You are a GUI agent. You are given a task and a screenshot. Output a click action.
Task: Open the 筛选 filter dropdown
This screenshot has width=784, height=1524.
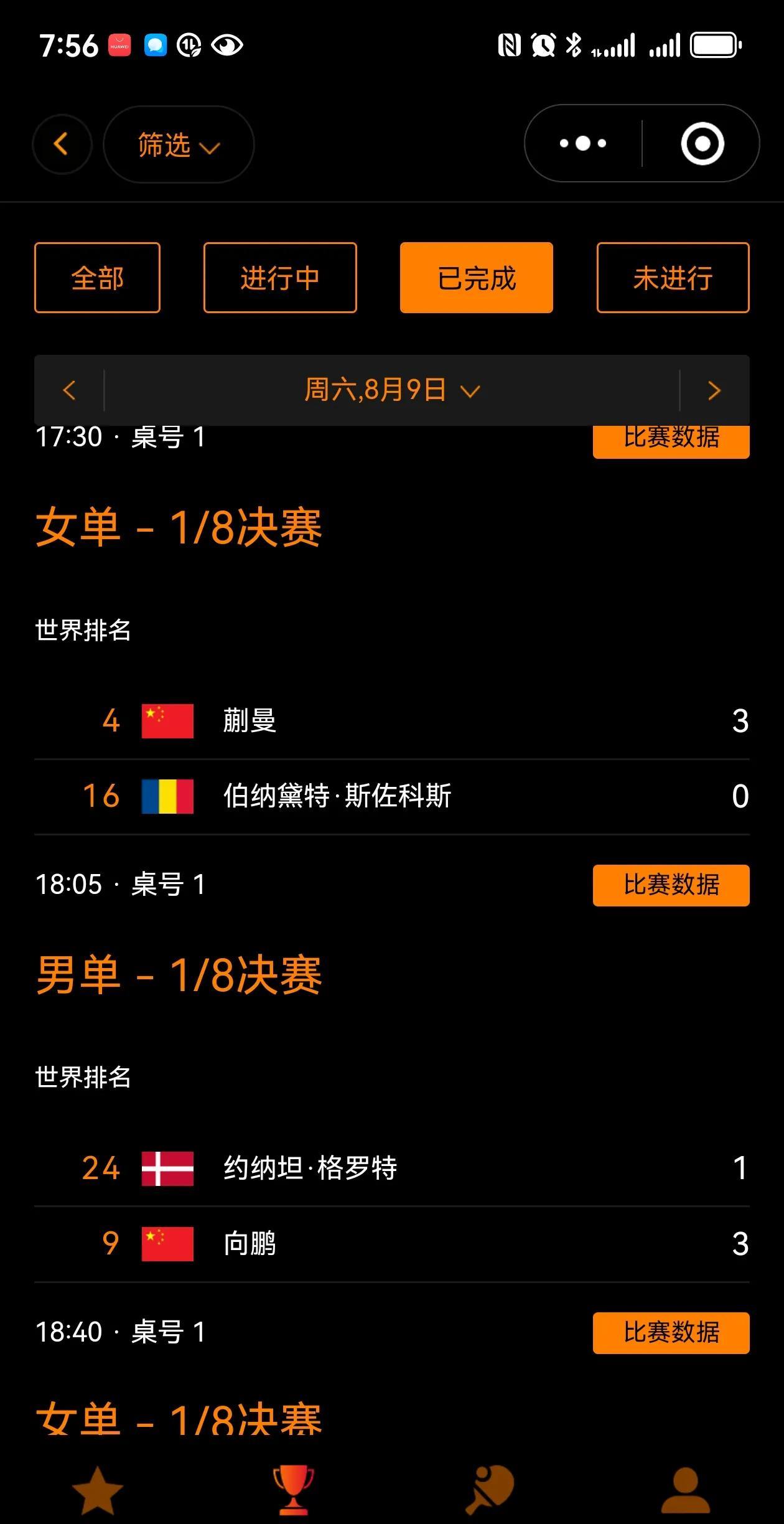(x=178, y=144)
